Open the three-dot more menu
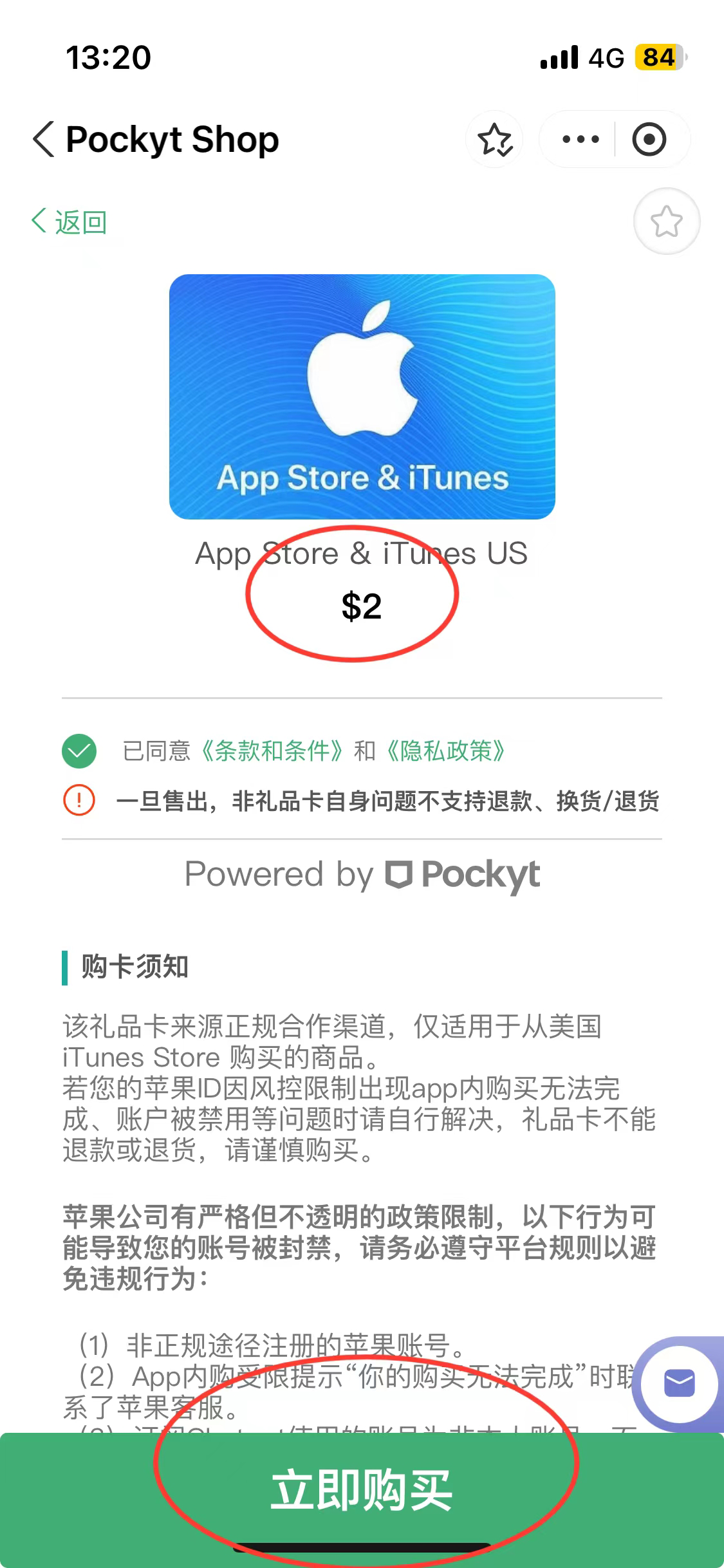This screenshot has height=1568, width=724. (580, 139)
